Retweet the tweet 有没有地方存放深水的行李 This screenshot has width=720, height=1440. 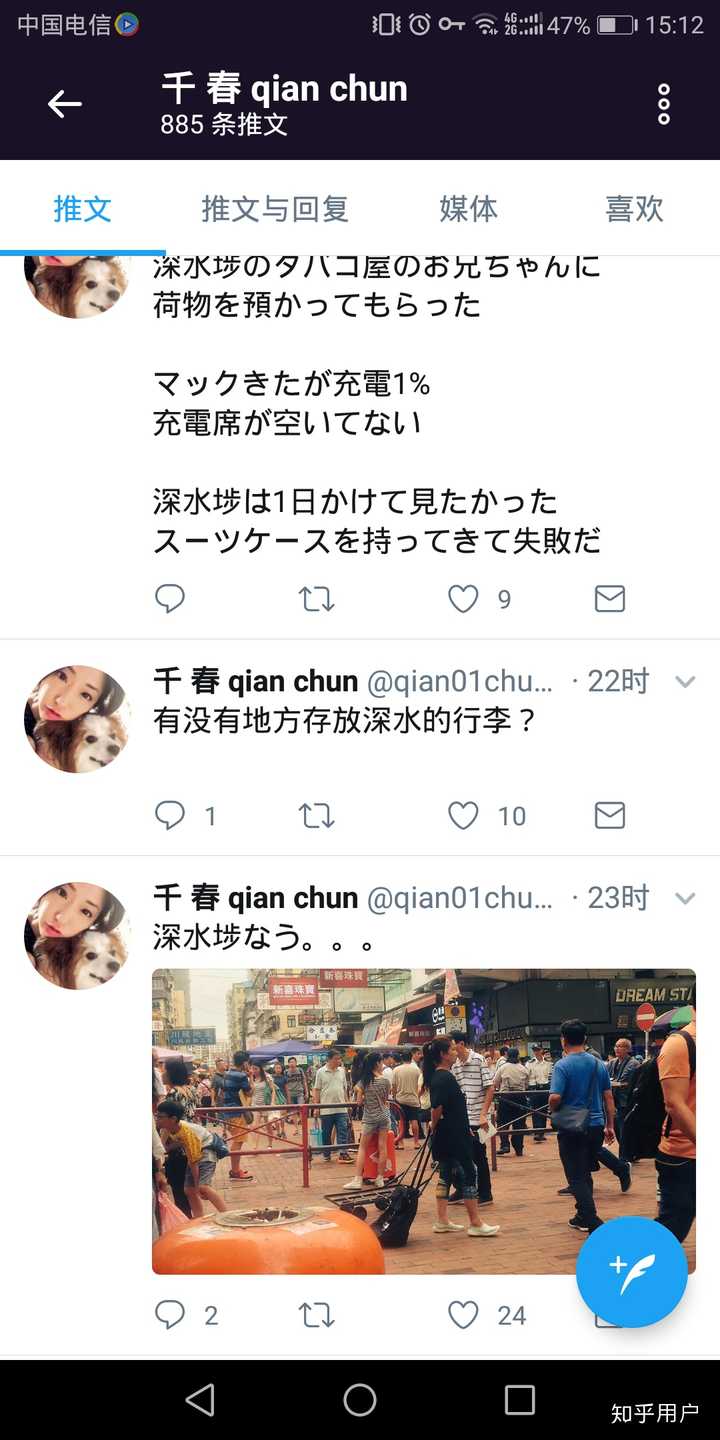317,816
